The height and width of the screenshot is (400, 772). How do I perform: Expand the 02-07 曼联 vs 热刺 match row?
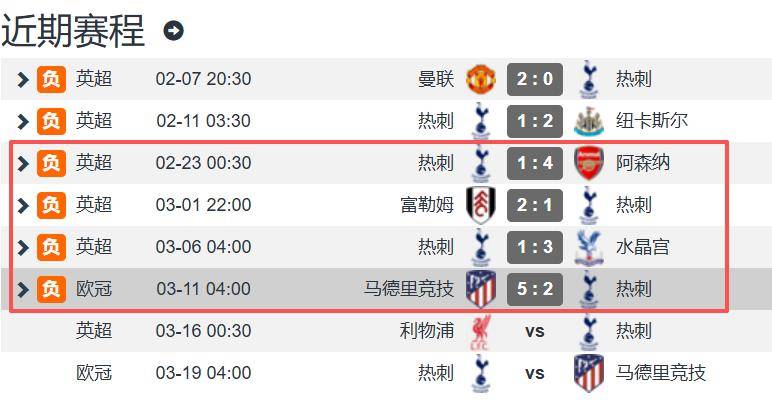click(x=24, y=79)
